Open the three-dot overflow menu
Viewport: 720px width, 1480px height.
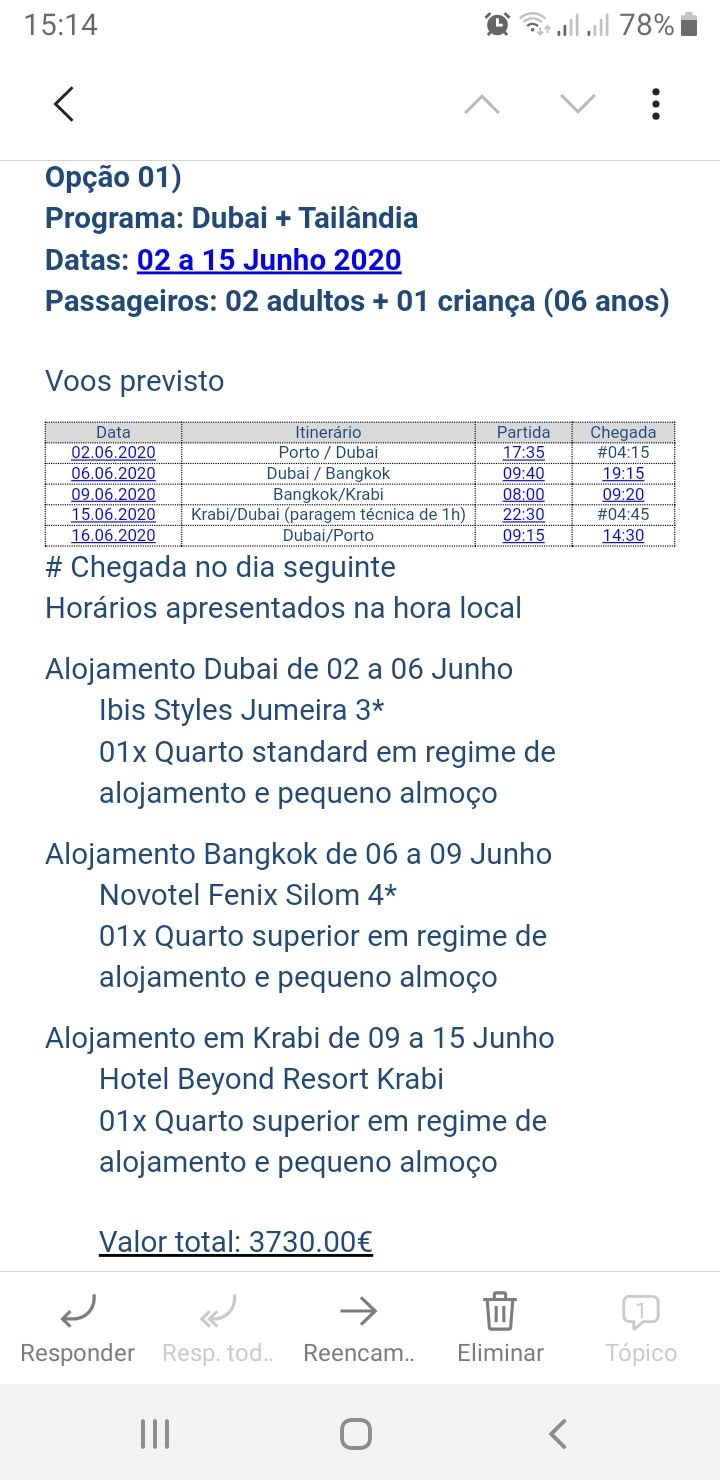coord(656,104)
